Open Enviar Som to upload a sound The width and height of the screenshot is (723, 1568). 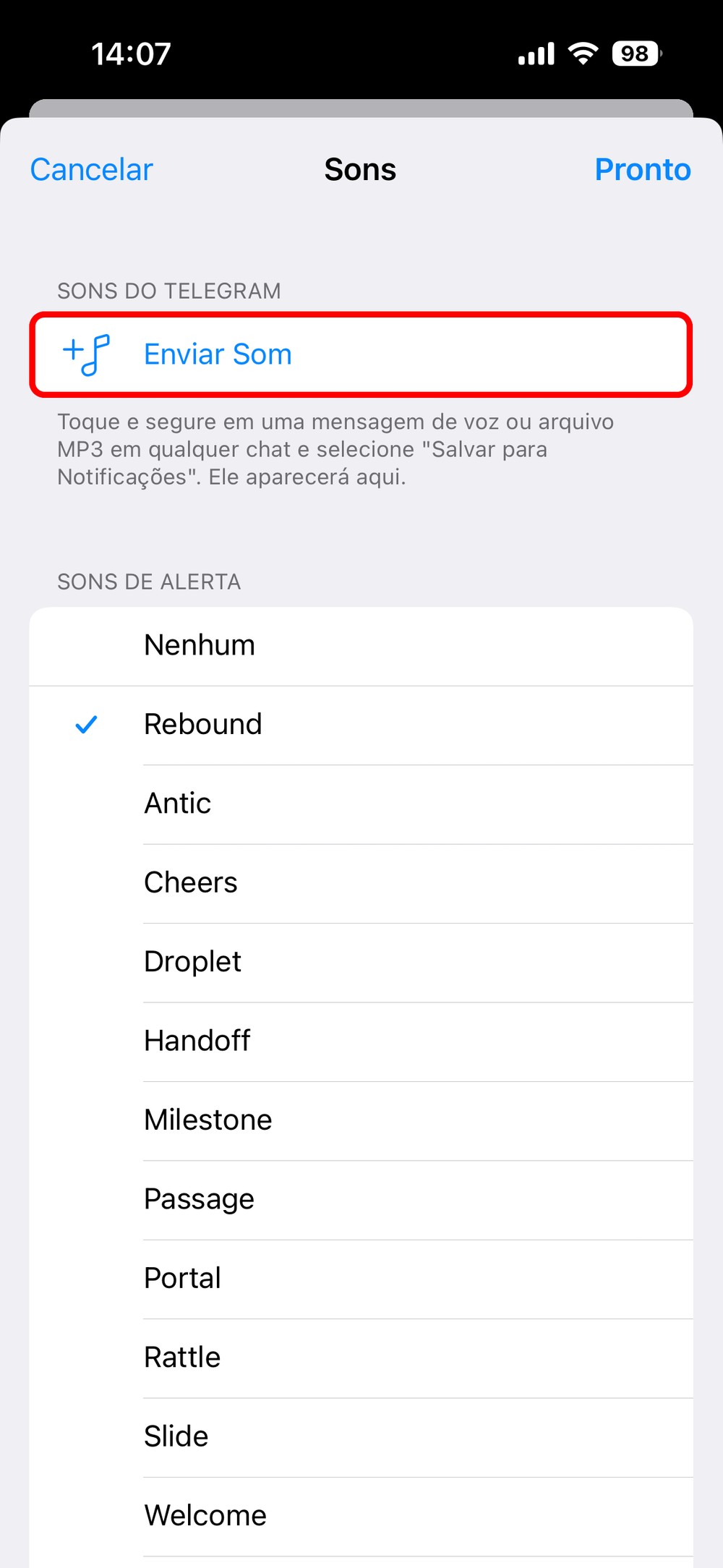tap(361, 354)
